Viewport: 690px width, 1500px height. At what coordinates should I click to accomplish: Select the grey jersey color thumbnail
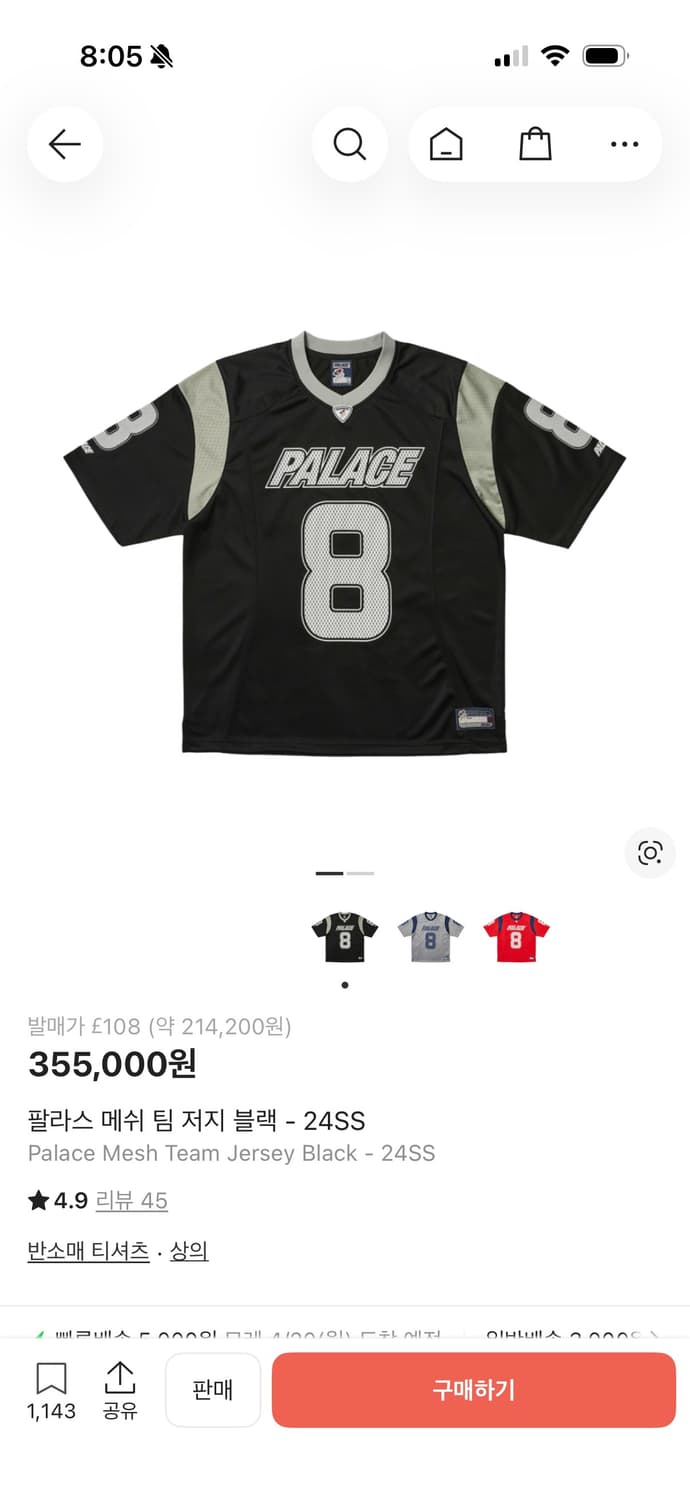click(430, 937)
